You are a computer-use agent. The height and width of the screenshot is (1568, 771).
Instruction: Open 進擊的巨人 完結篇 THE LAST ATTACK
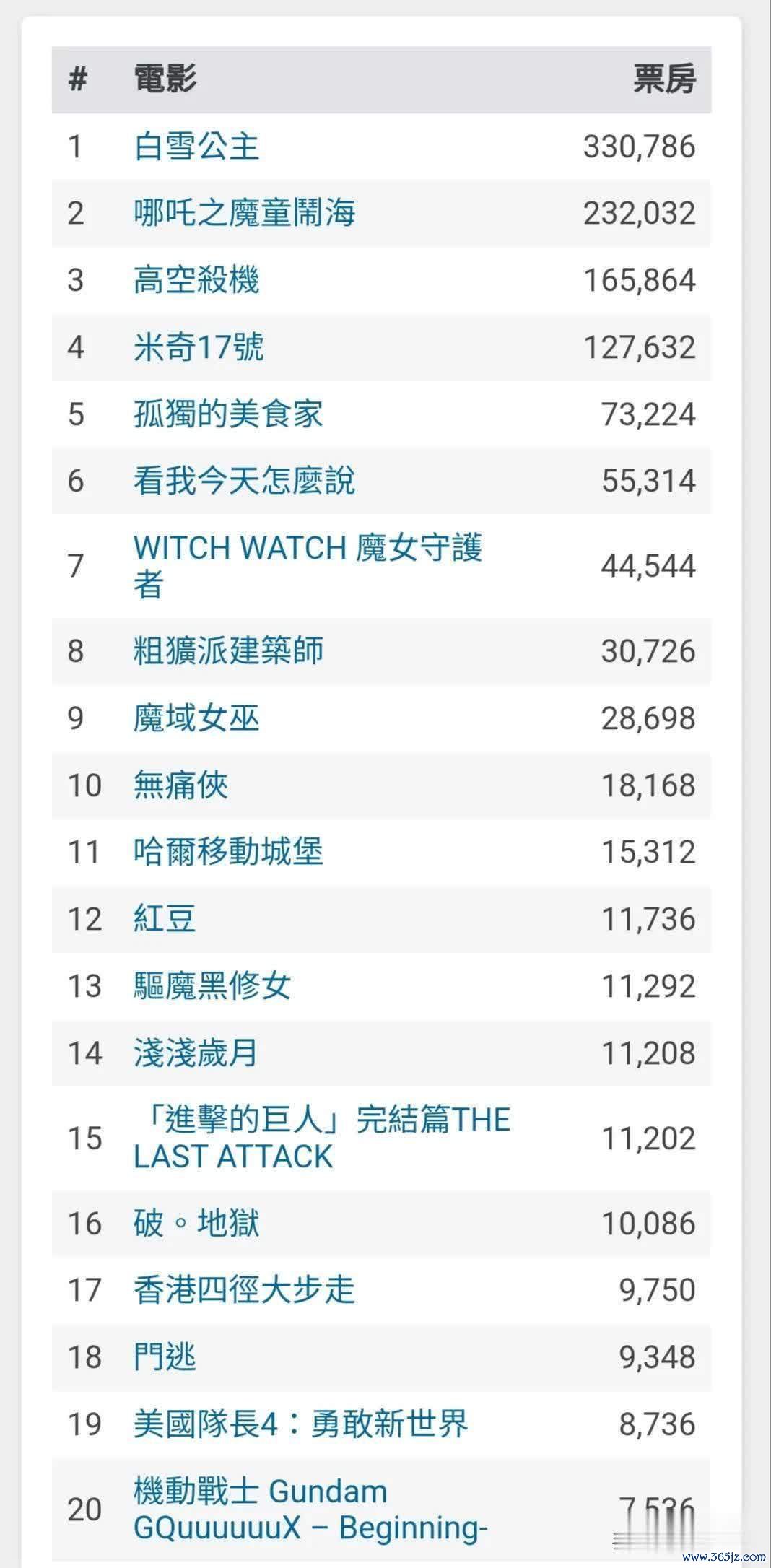pyautogui.click(x=322, y=1138)
